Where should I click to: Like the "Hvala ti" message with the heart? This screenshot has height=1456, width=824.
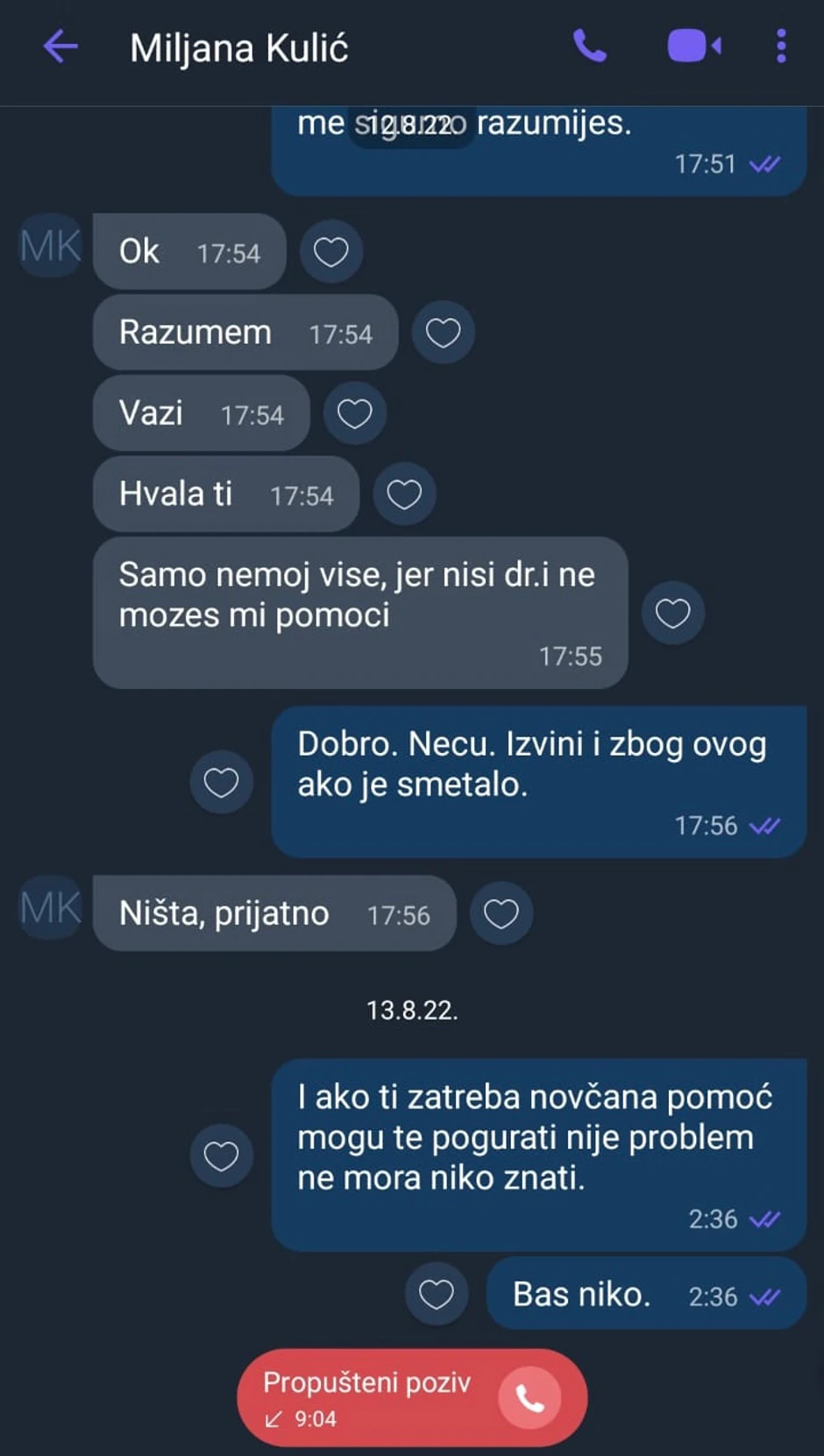[x=403, y=494]
